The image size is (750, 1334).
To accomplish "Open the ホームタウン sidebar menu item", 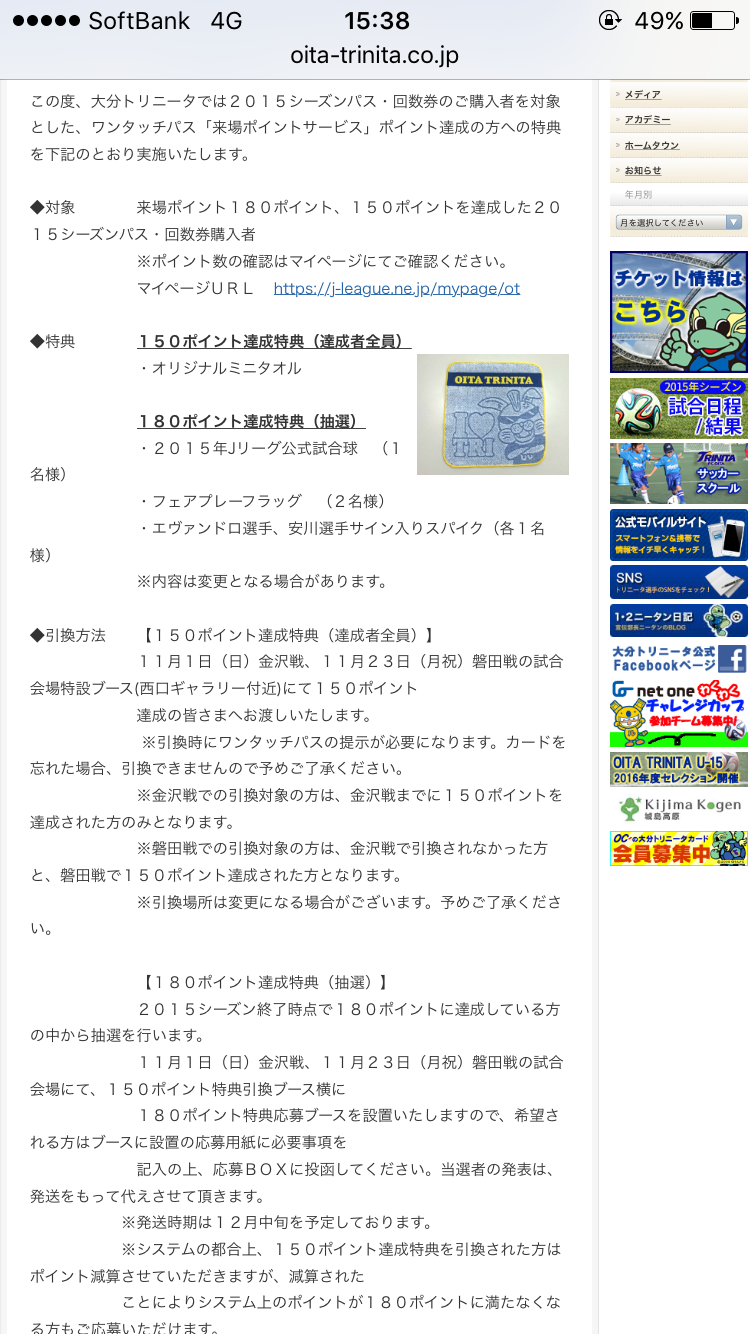I will click(651, 145).
